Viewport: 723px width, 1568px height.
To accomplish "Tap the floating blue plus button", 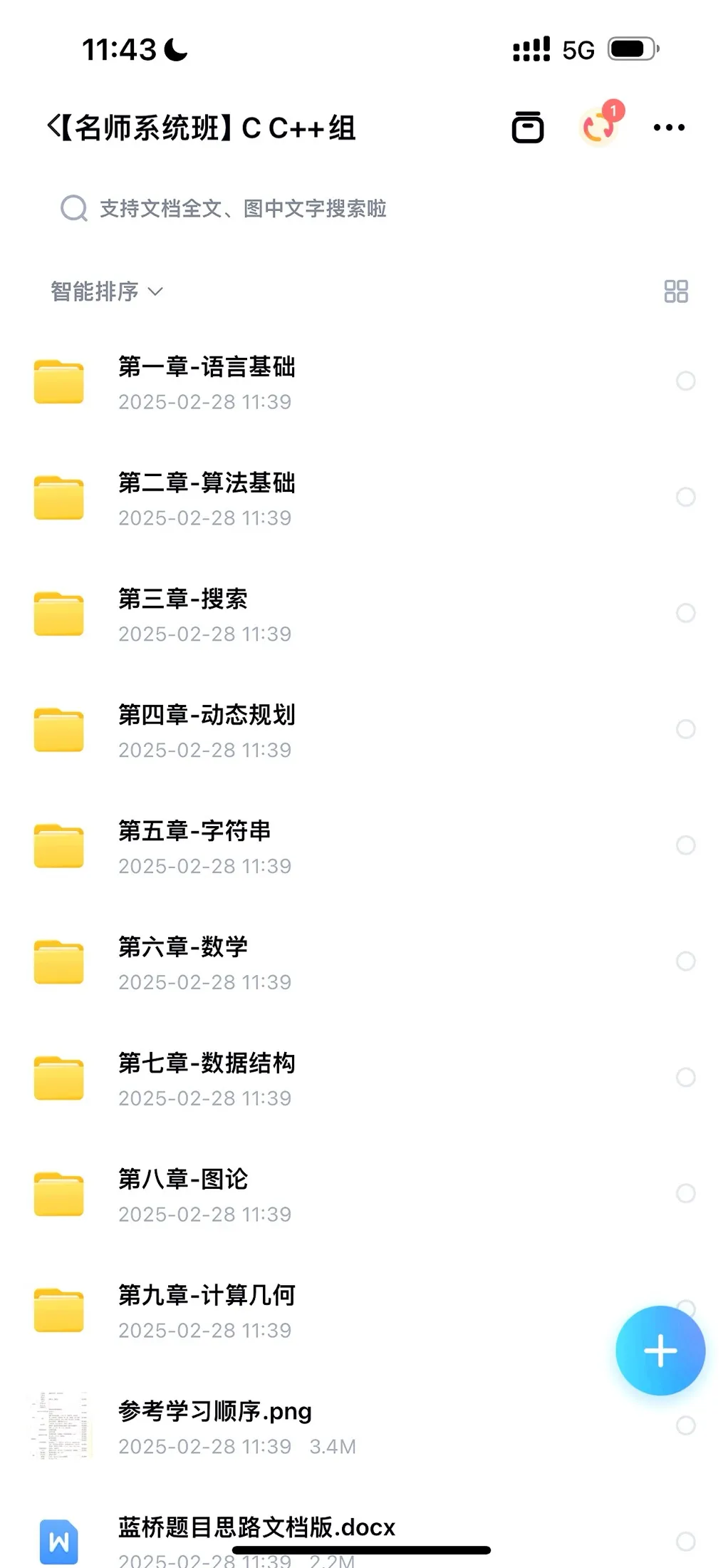I will pyautogui.click(x=660, y=1349).
